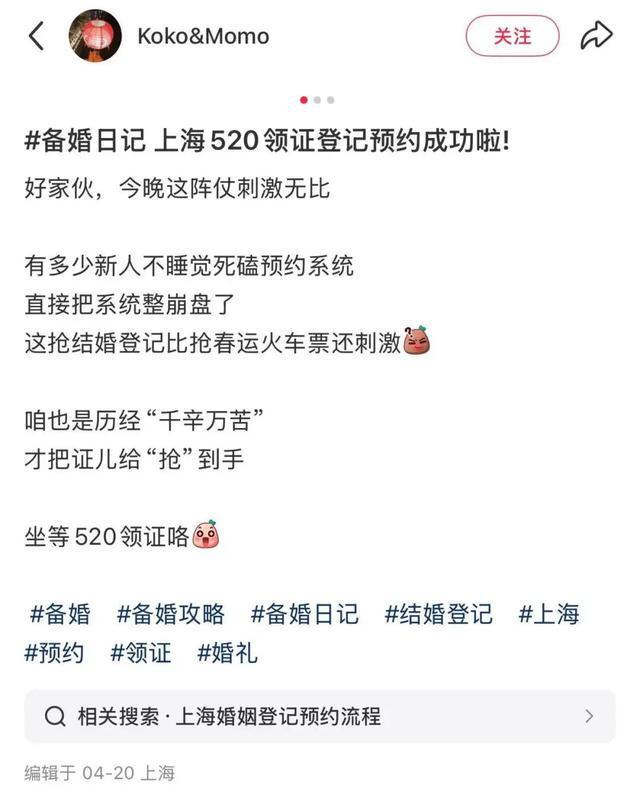
Task: Open the #备婚攻略 hashtag
Action: (x=171, y=614)
